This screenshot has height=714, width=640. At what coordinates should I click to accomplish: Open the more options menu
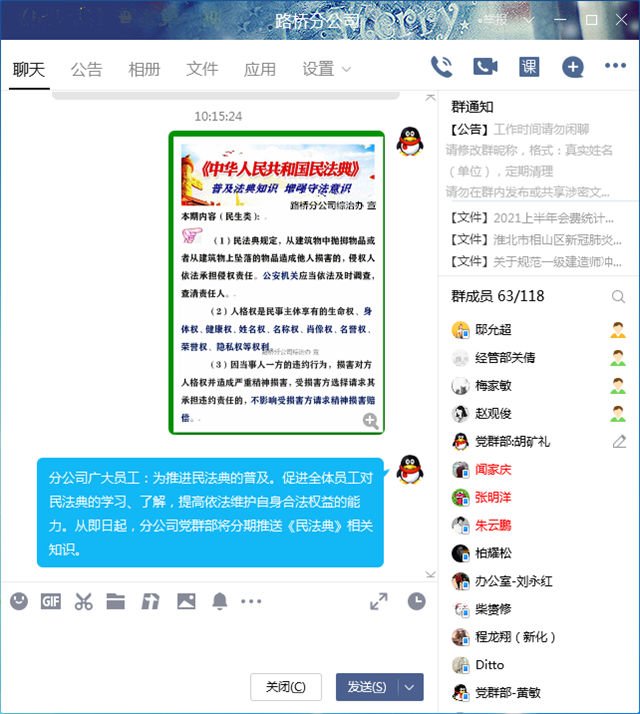(x=615, y=67)
